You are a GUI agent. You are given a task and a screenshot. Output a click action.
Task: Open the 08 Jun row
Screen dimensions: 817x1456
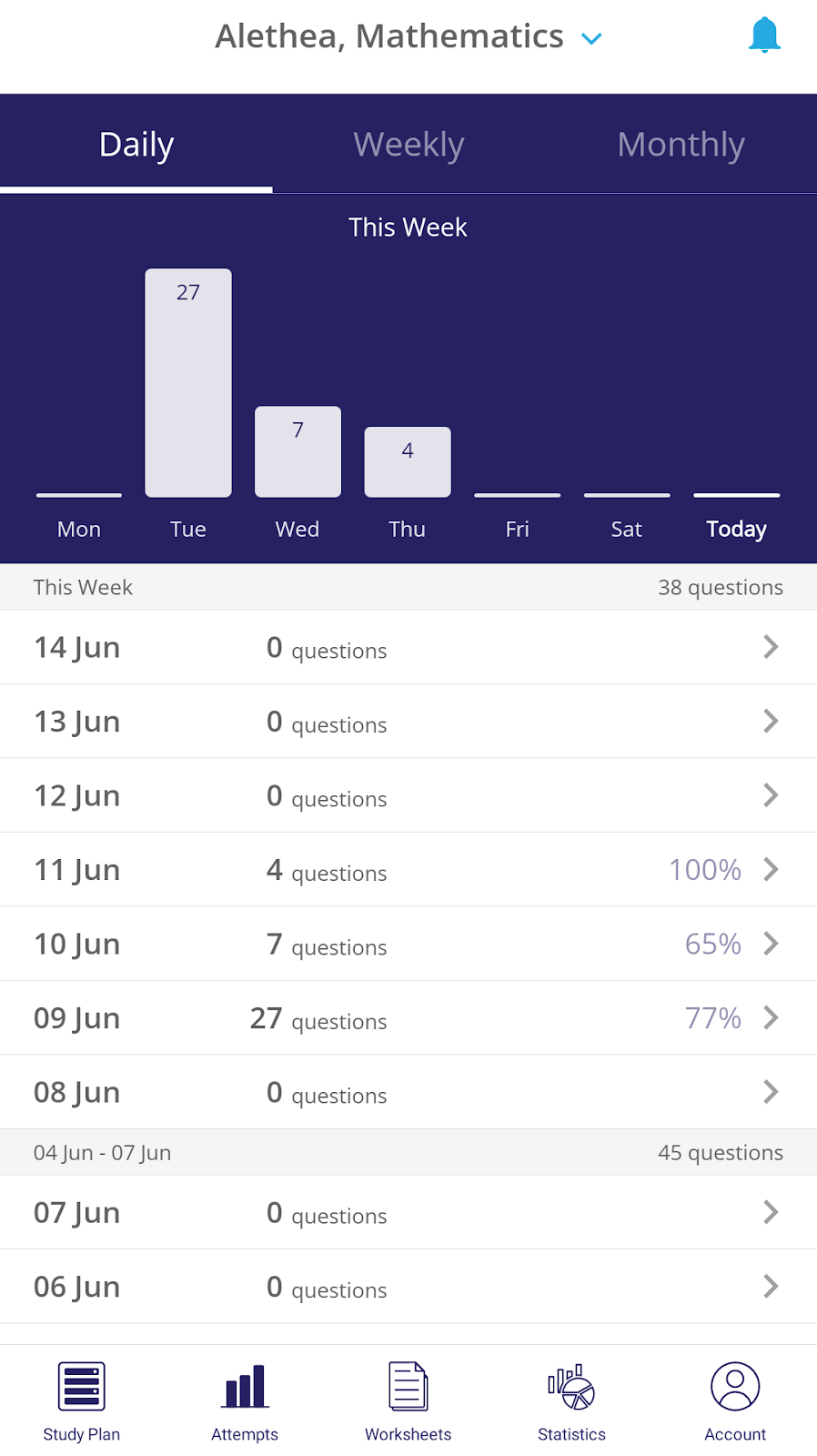(x=408, y=1092)
